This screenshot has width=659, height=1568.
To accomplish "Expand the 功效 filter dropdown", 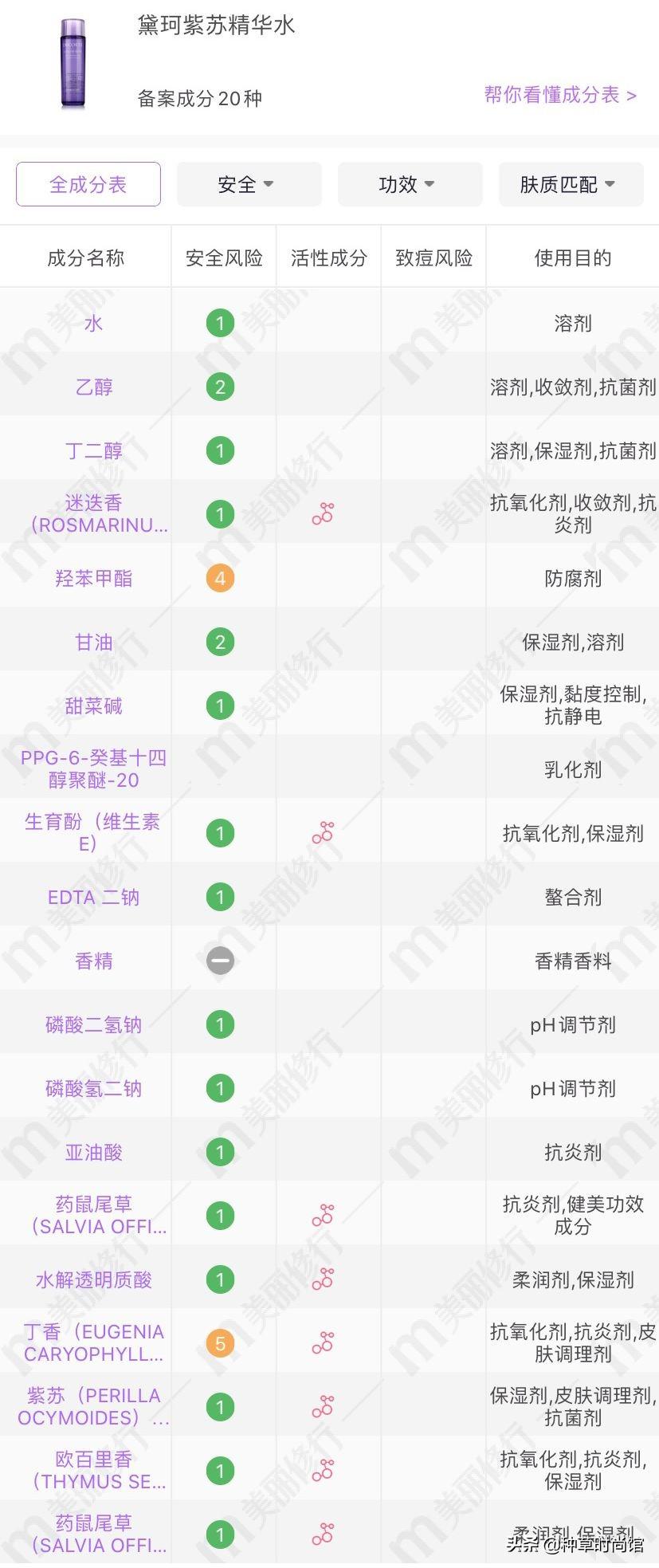I will click(409, 185).
